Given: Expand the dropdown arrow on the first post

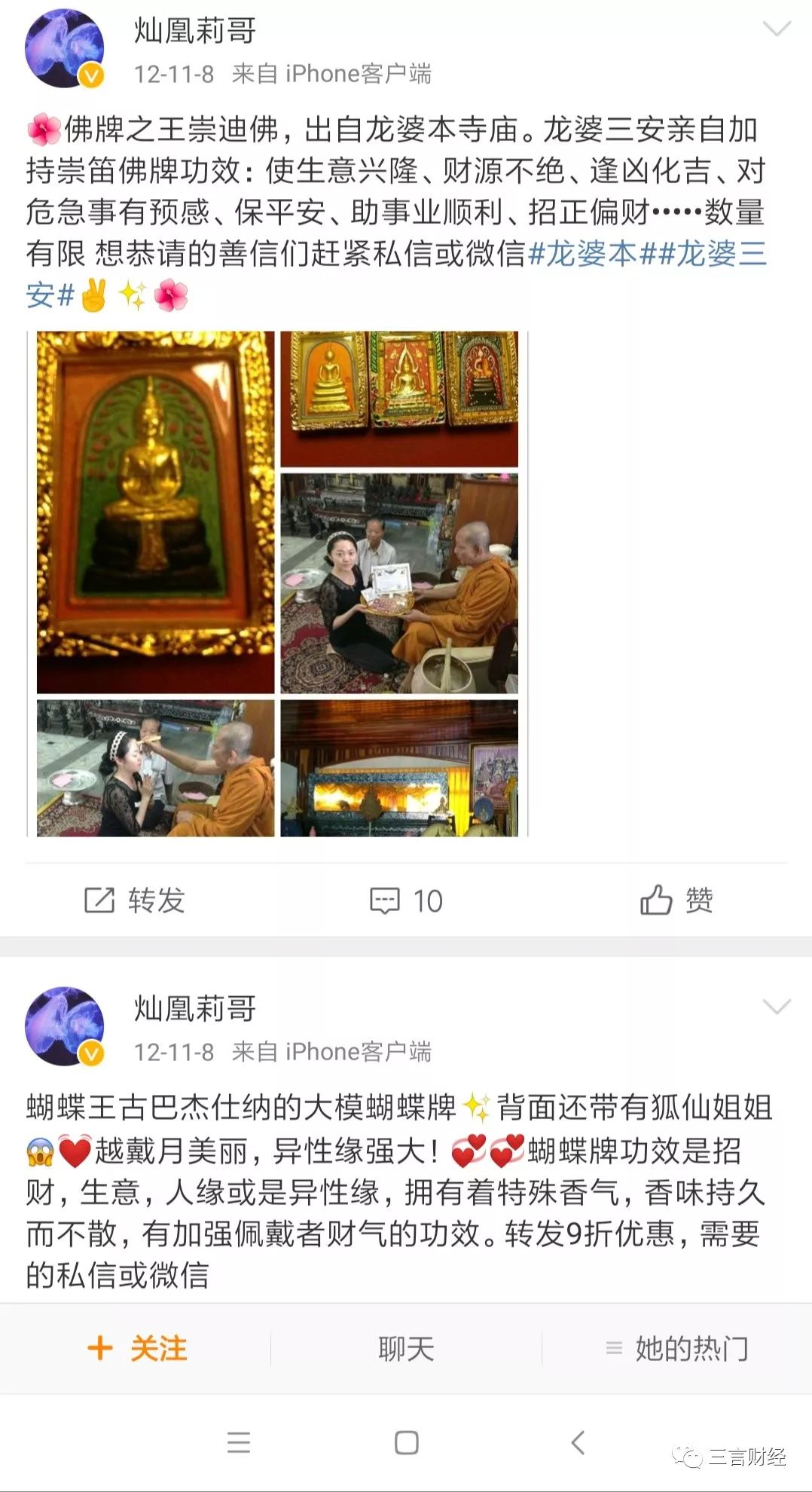Looking at the screenshot, I should click(777, 29).
